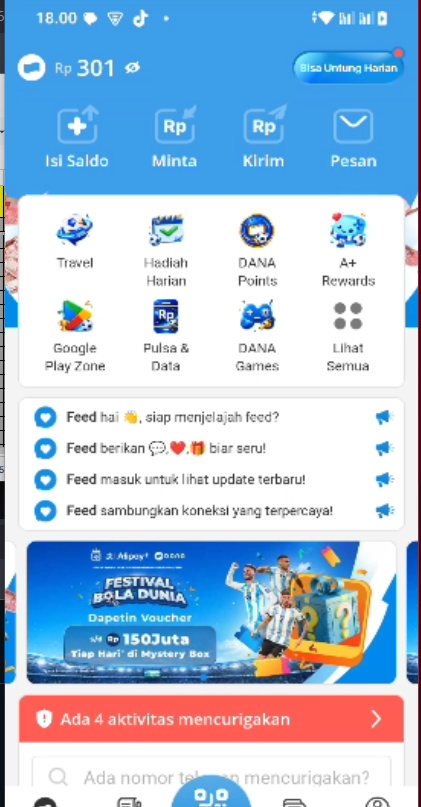This screenshot has height=807, width=421.
Task: Open the Pesan inbox
Action: pyautogui.click(x=353, y=137)
